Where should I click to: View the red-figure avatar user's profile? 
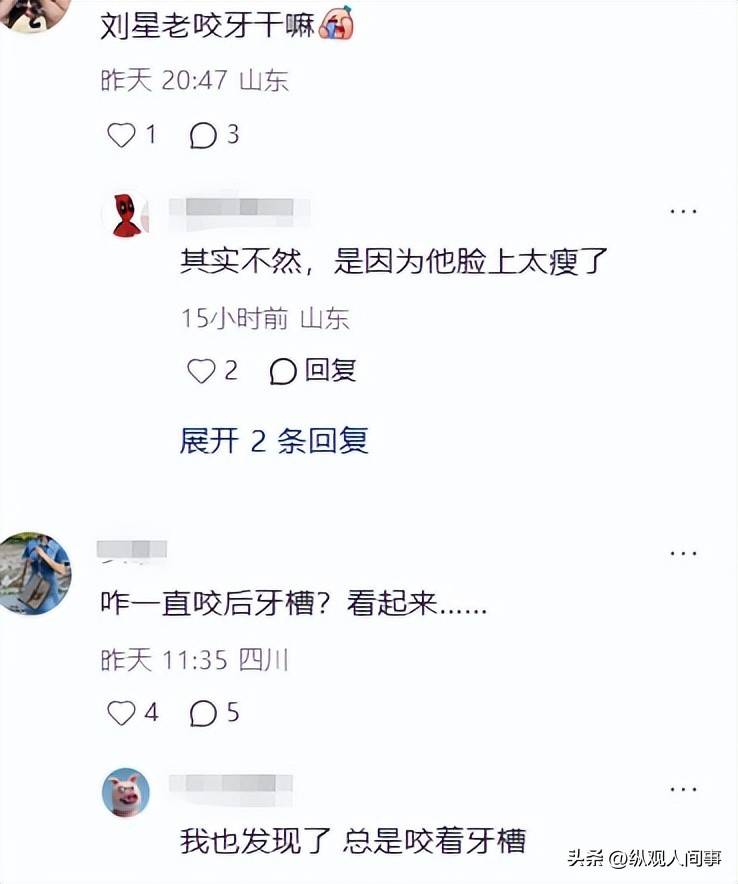click(x=128, y=215)
